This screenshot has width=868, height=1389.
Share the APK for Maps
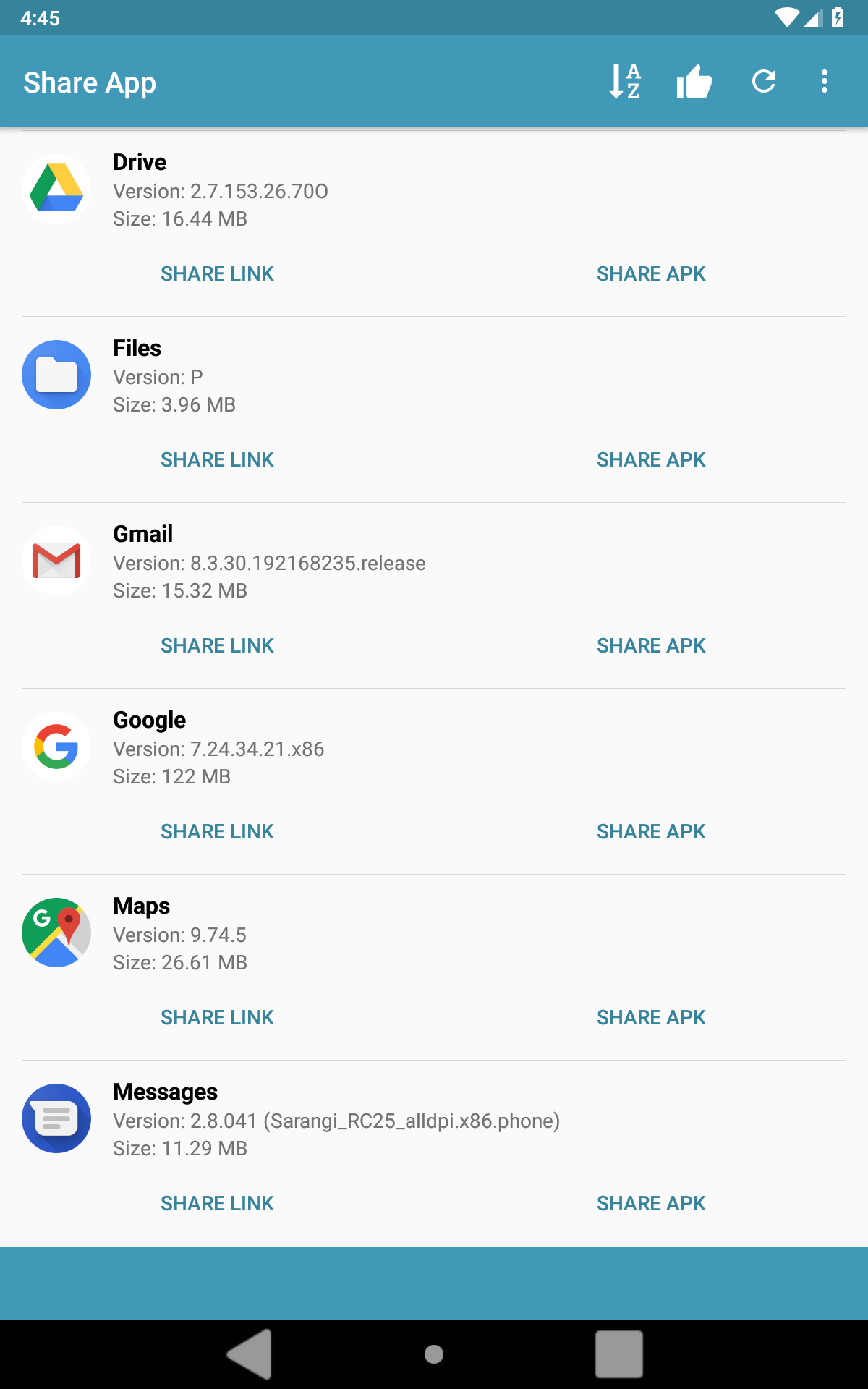(650, 1016)
